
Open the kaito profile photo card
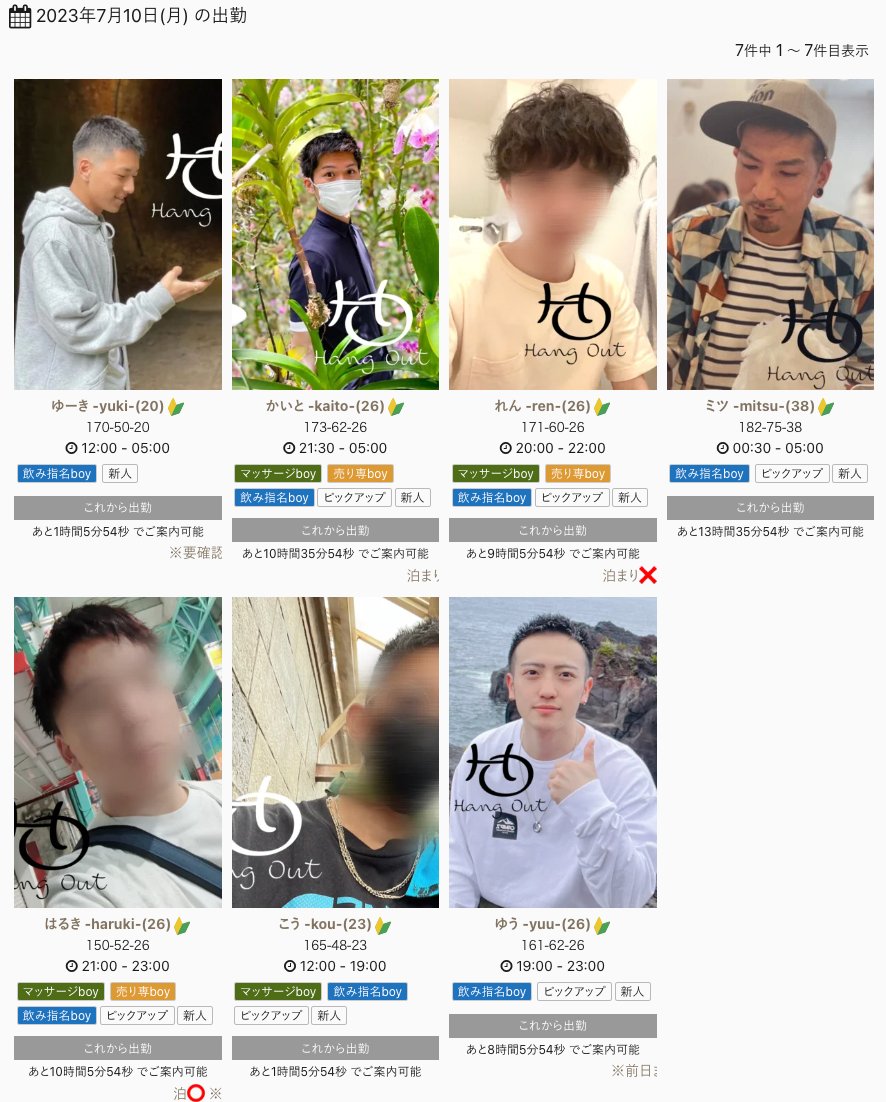[335, 234]
